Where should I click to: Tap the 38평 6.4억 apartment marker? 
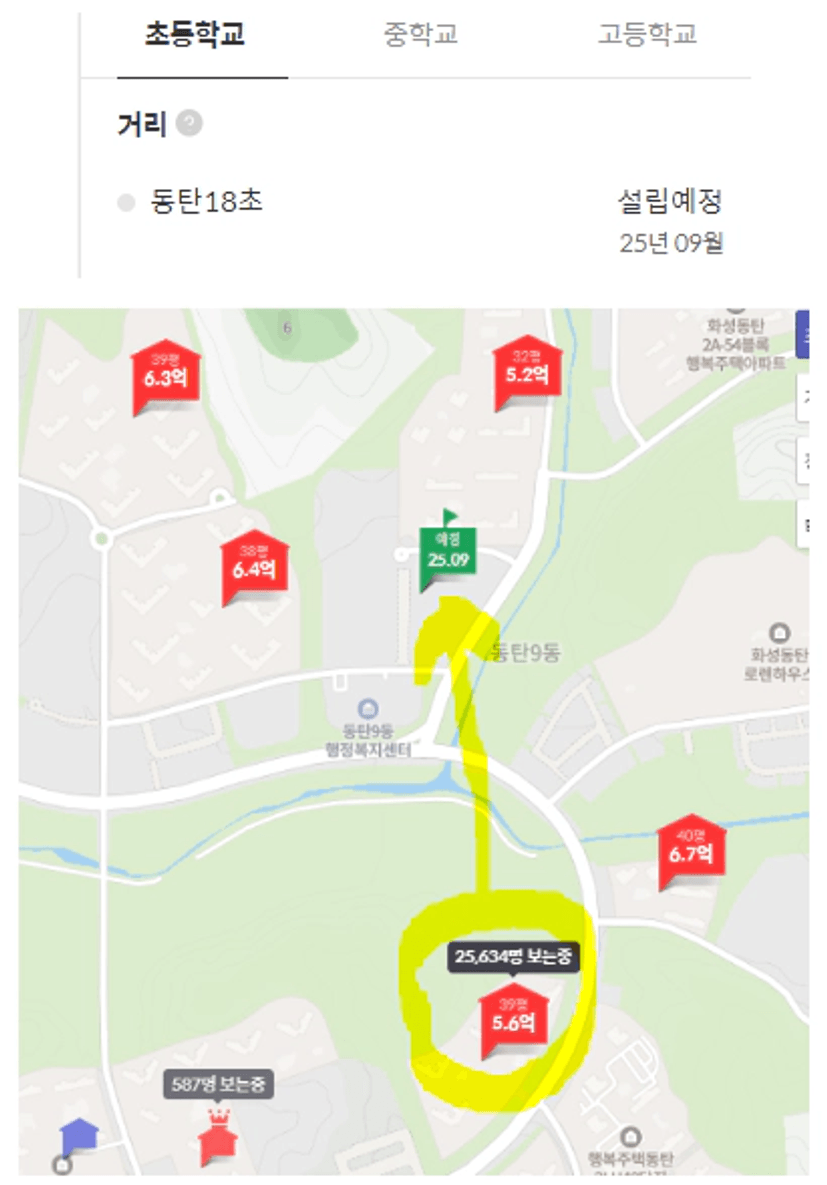coord(254,567)
